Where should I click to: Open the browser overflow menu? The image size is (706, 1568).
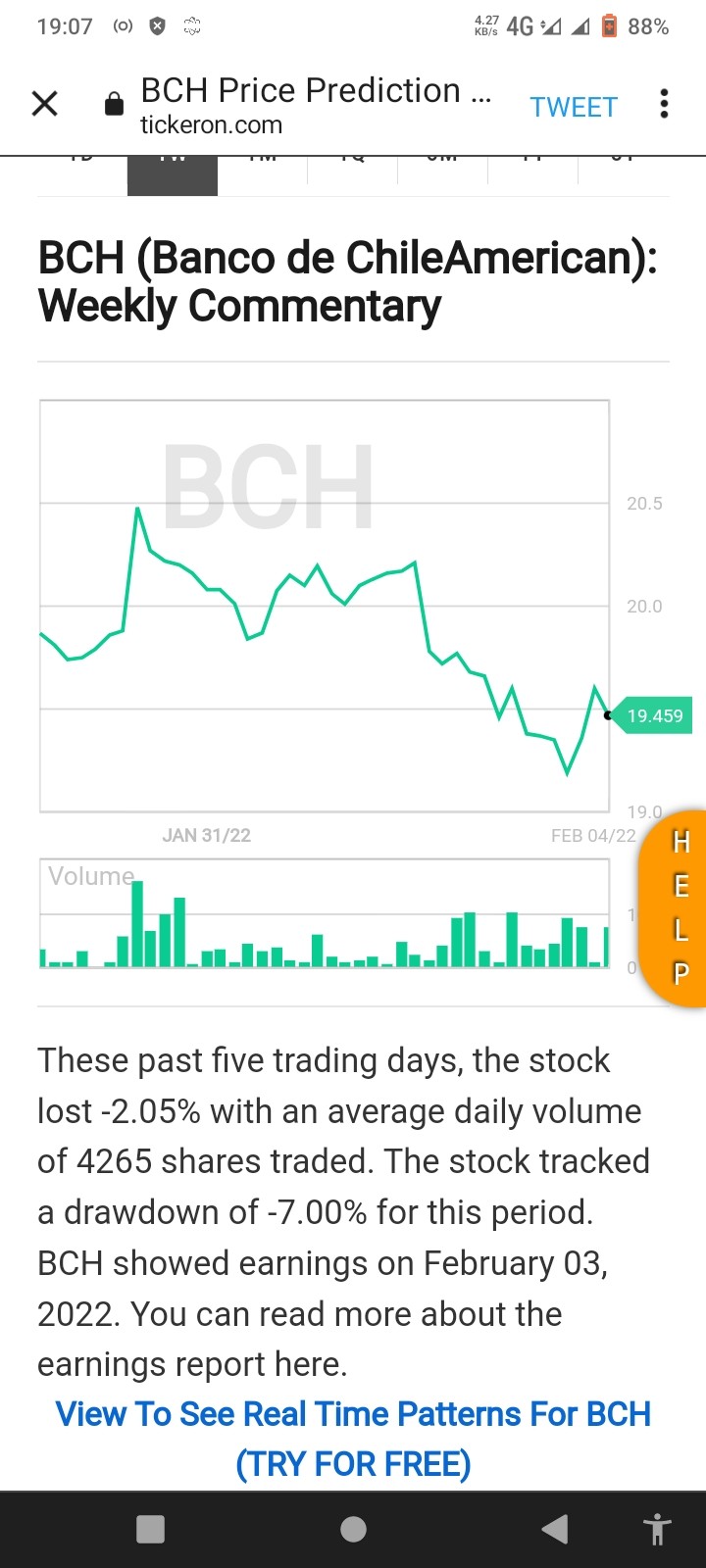[665, 104]
